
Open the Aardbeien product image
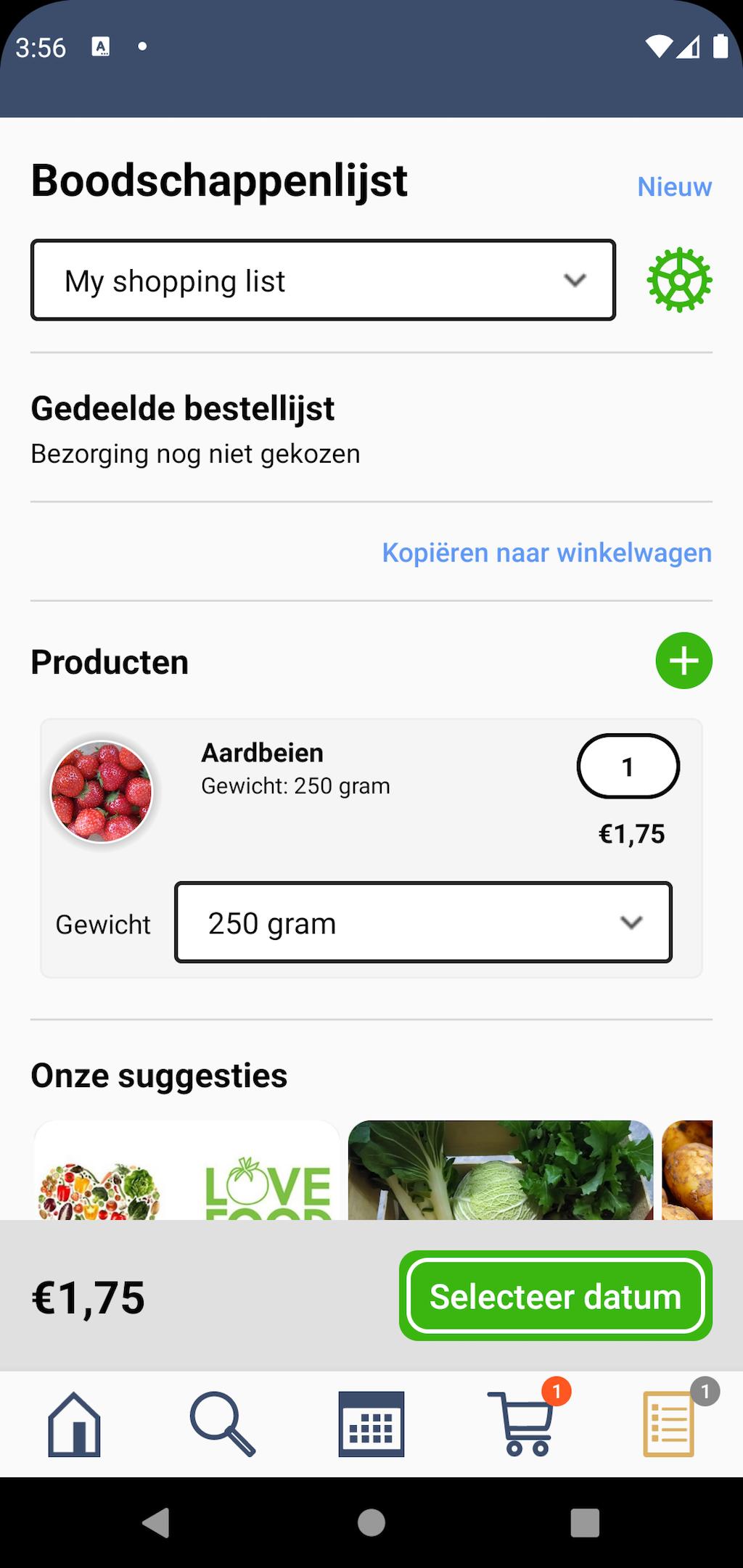[x=102, y=791]
